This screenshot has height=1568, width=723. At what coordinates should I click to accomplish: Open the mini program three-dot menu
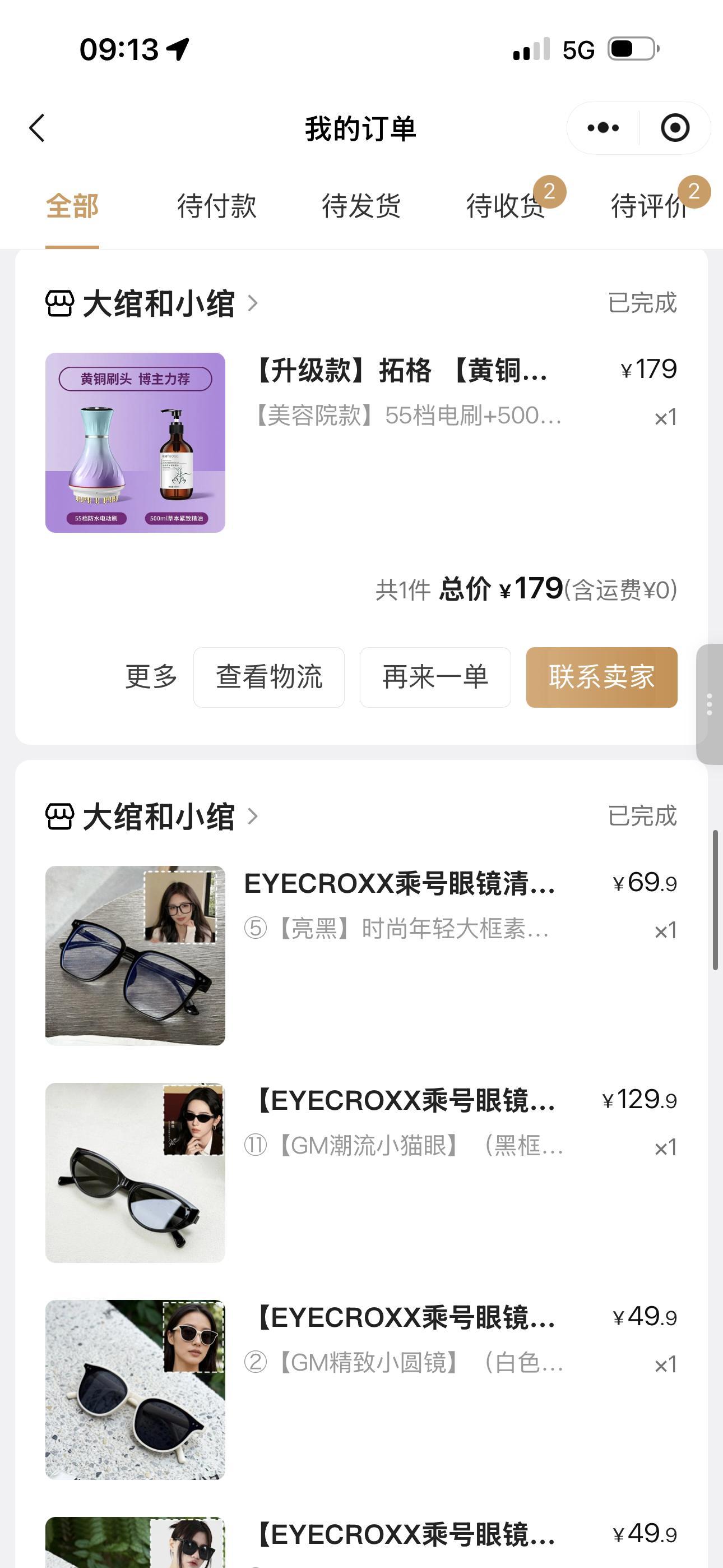pyautogui.click(x=603, y=128)
